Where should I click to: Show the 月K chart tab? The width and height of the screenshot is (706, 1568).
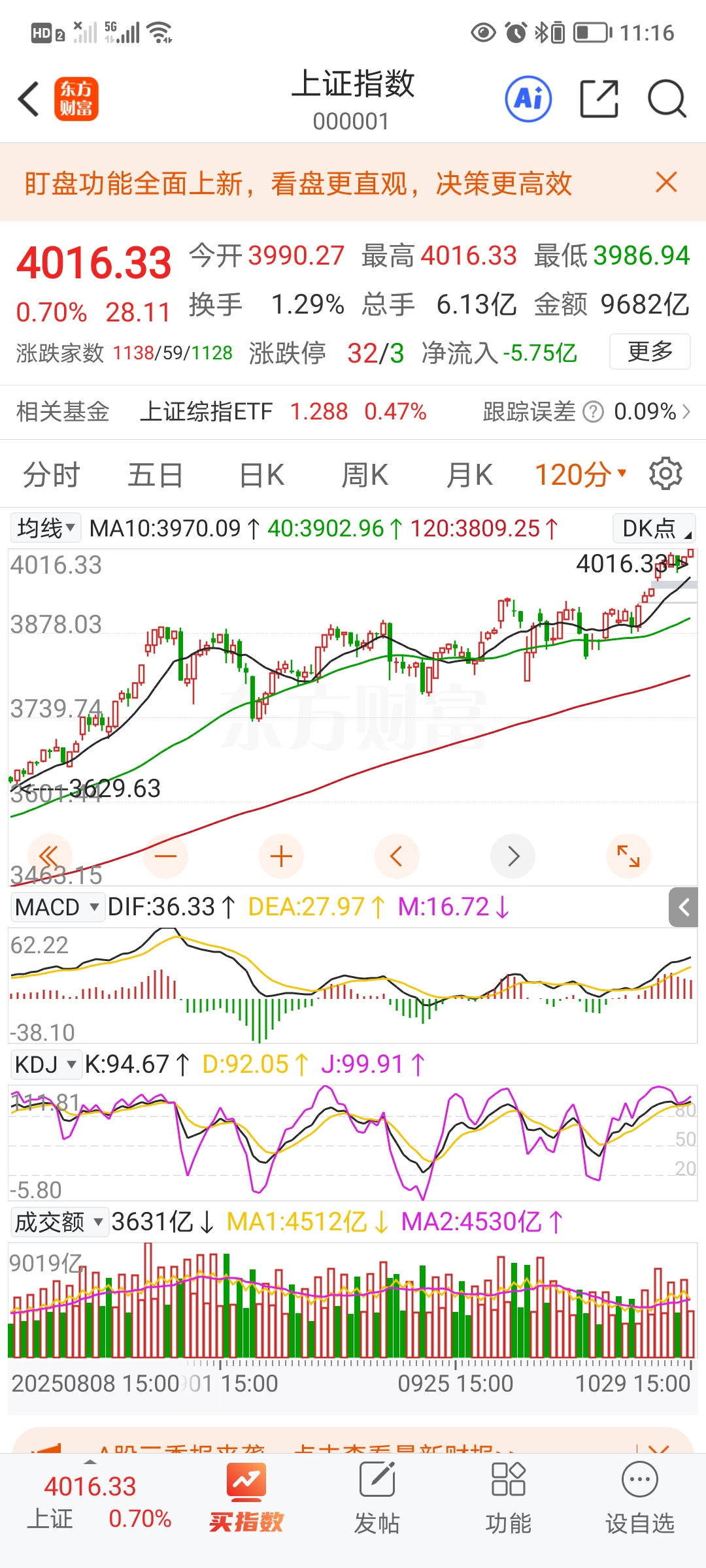(x=469, y=474)
